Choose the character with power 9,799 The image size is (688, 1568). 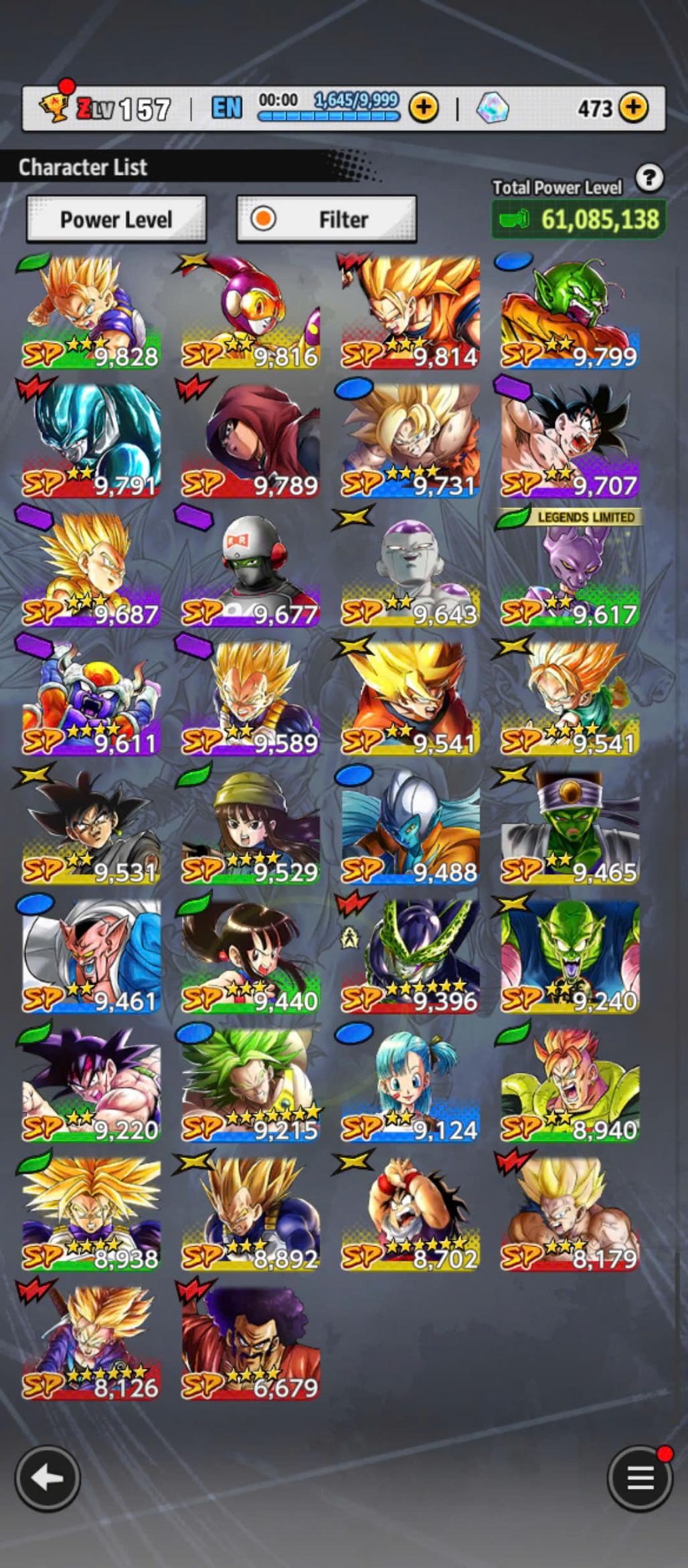click(570, 313)
